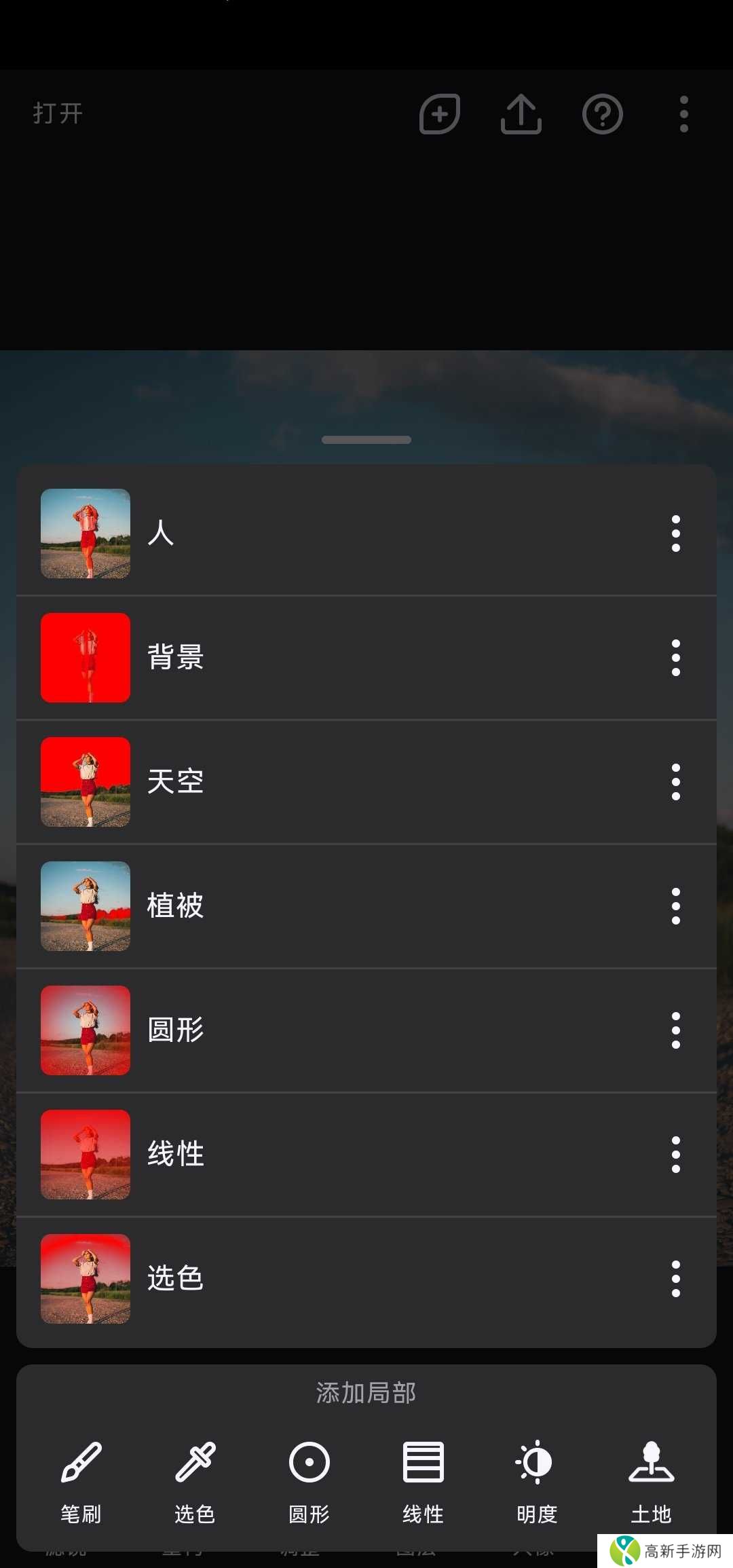Click the add preset icon in top bar
The width and height of the screenshot is (733, 1568).
tap(438, 115)
